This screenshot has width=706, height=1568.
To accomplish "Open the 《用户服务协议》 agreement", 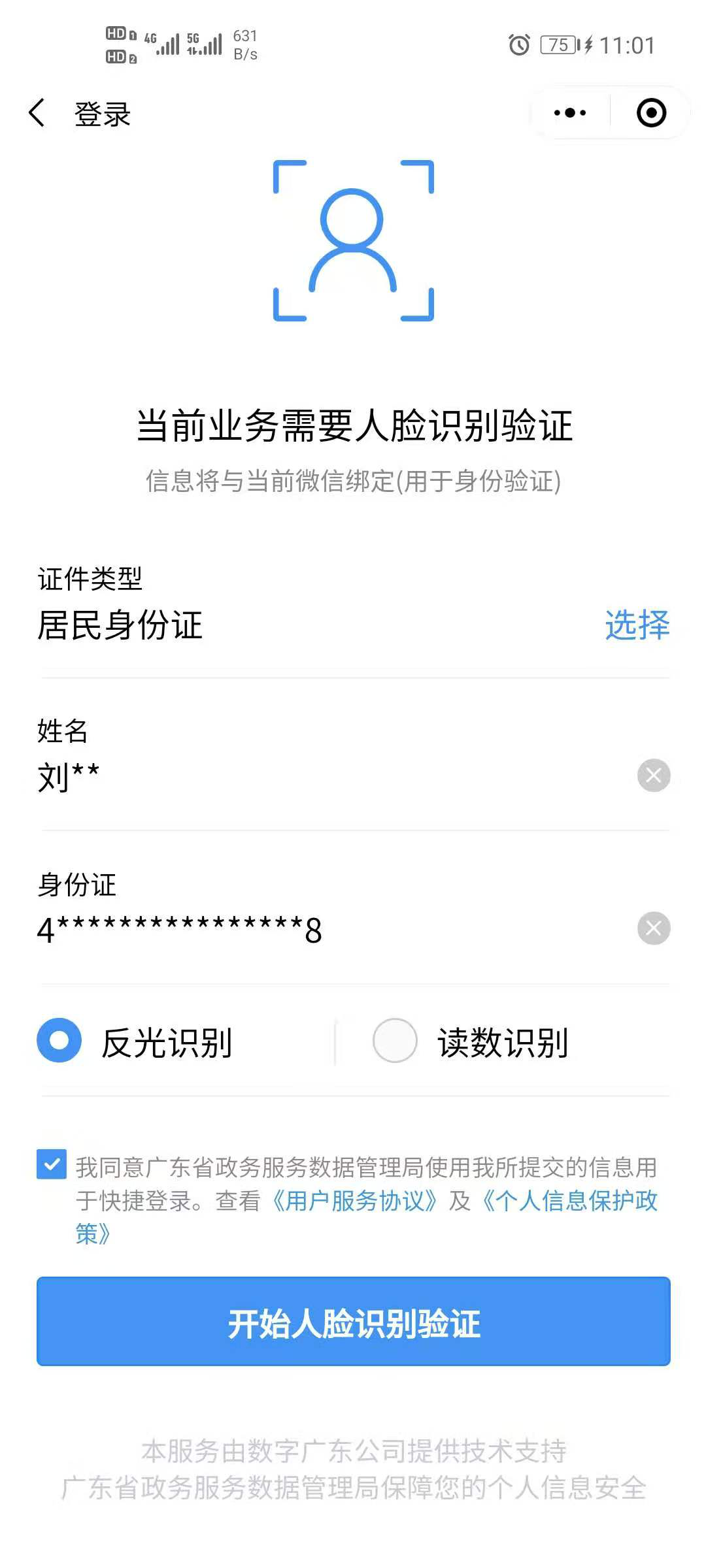I will point(356,1201).
